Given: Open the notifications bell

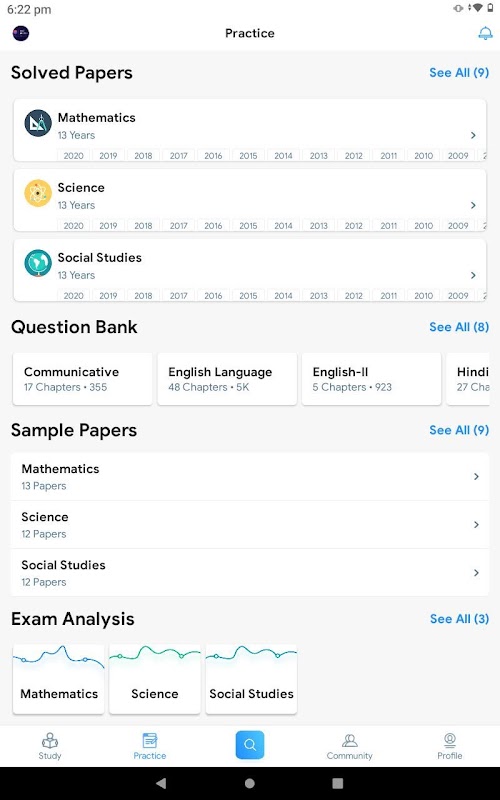Looking at the screenshot, I should tap(485, 33).
